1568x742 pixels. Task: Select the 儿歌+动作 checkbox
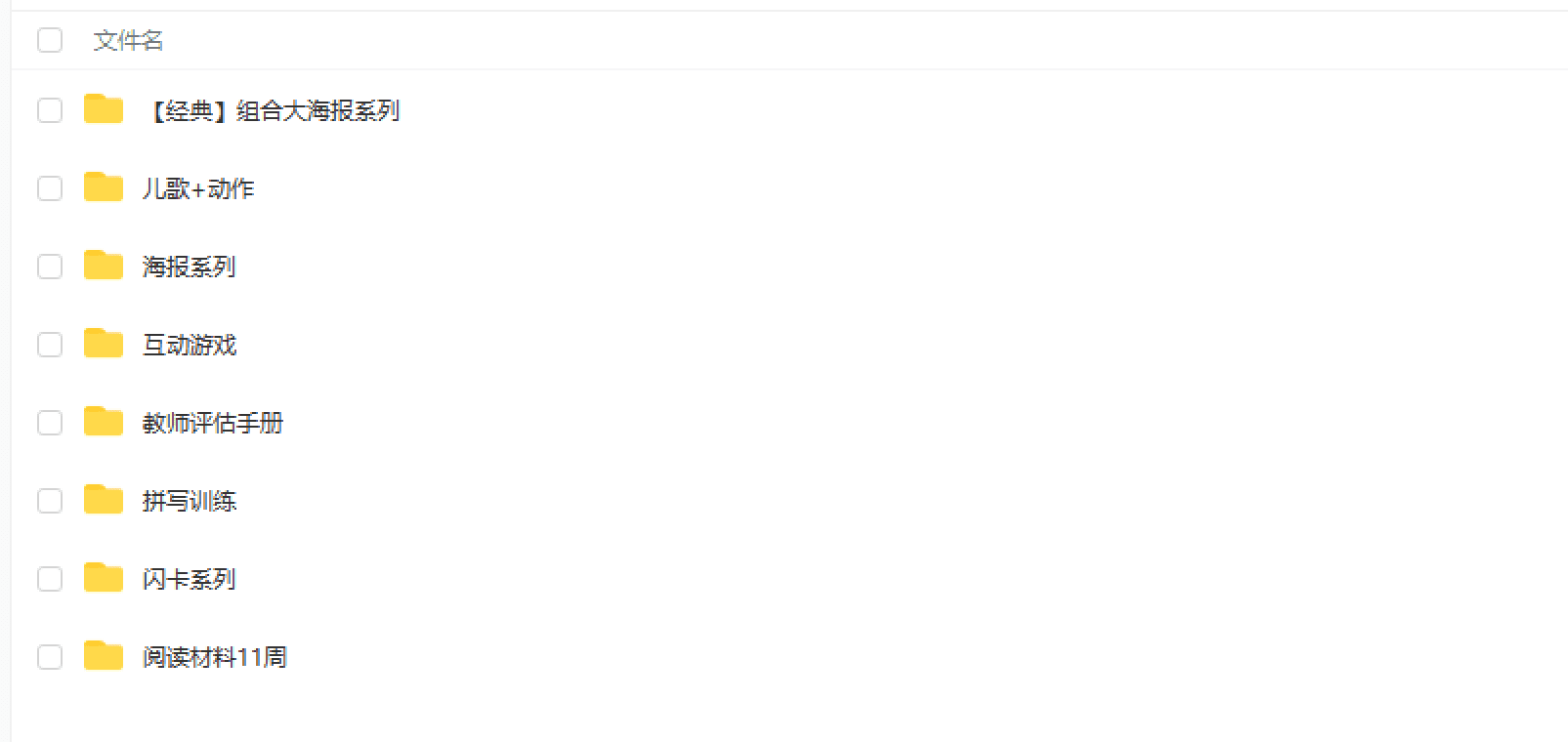50,188
